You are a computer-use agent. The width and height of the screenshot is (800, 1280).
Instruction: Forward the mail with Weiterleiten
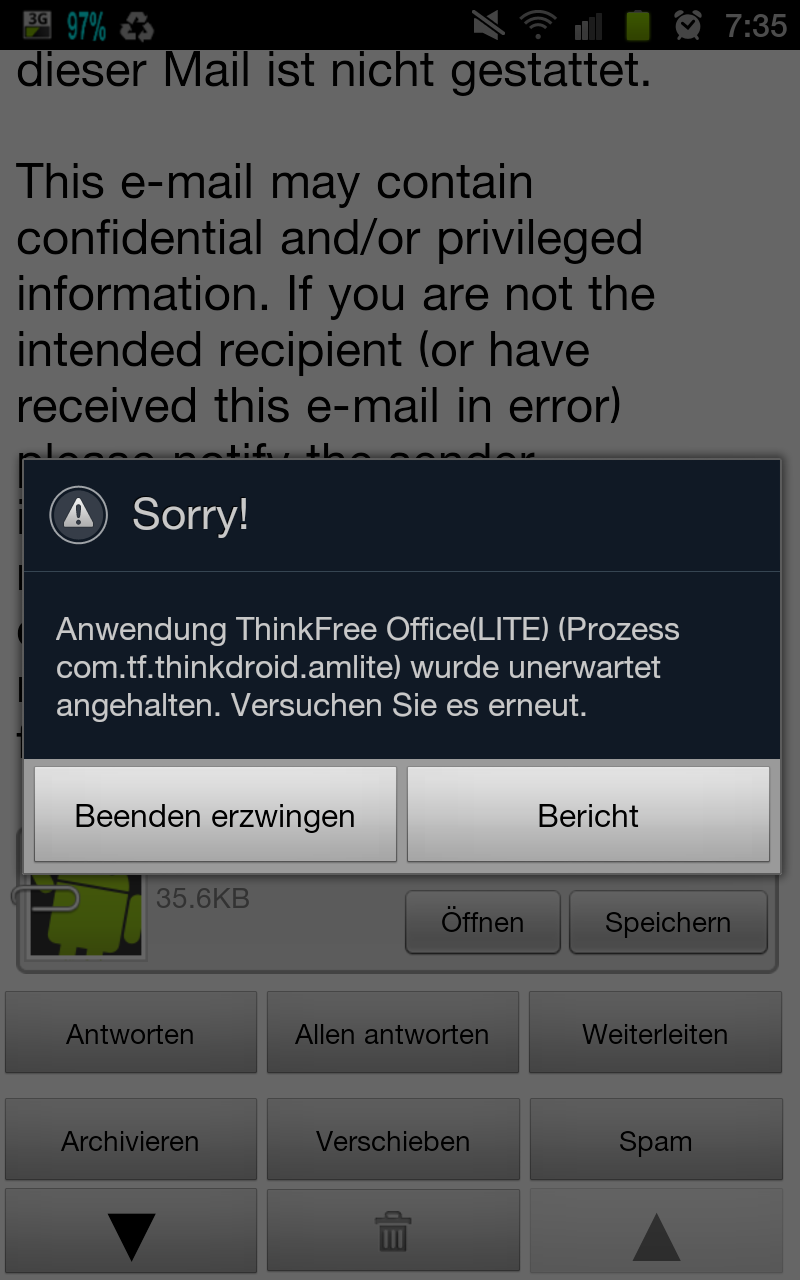655,1033
